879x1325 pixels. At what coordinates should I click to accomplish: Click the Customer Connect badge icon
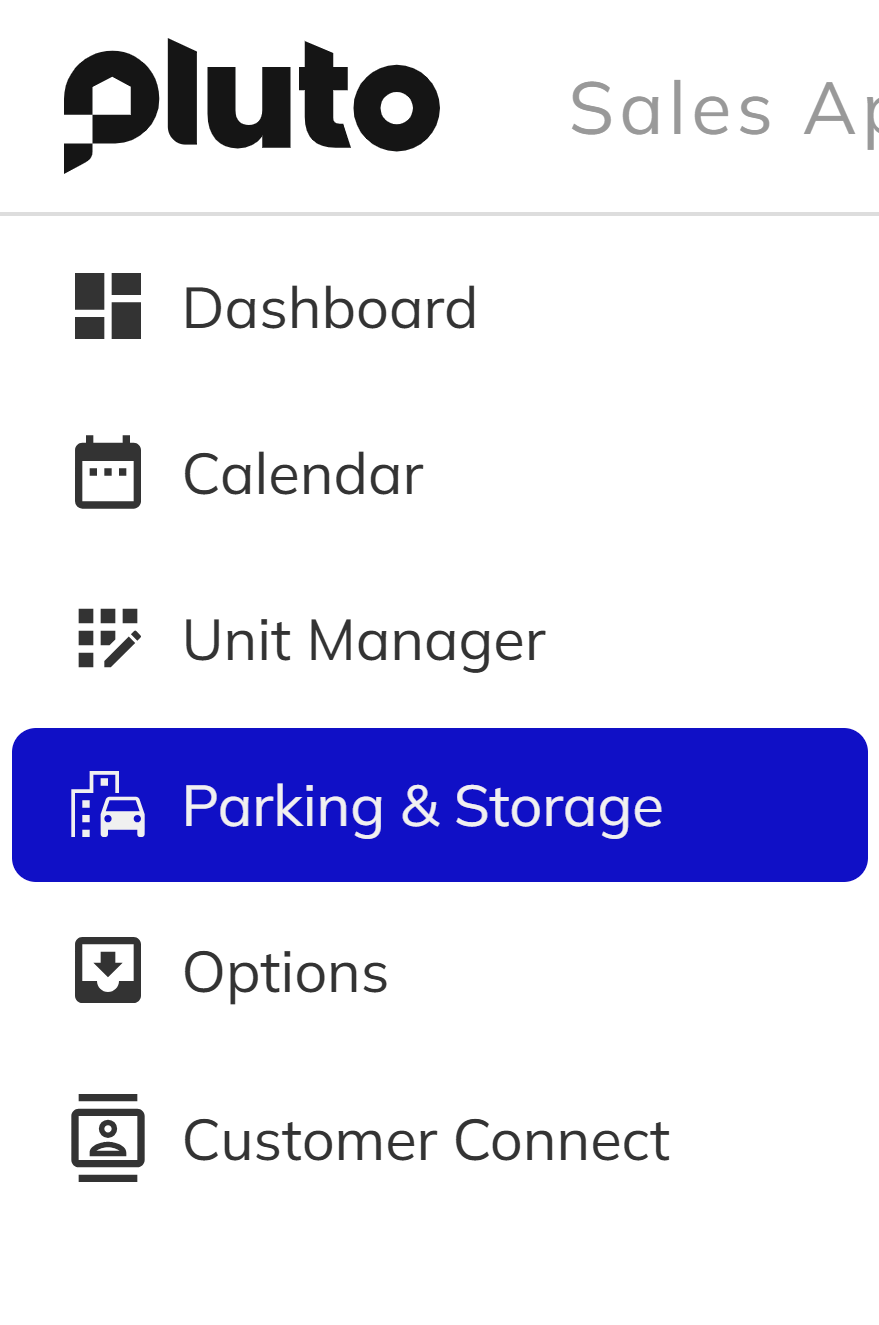coord(106,1138)
